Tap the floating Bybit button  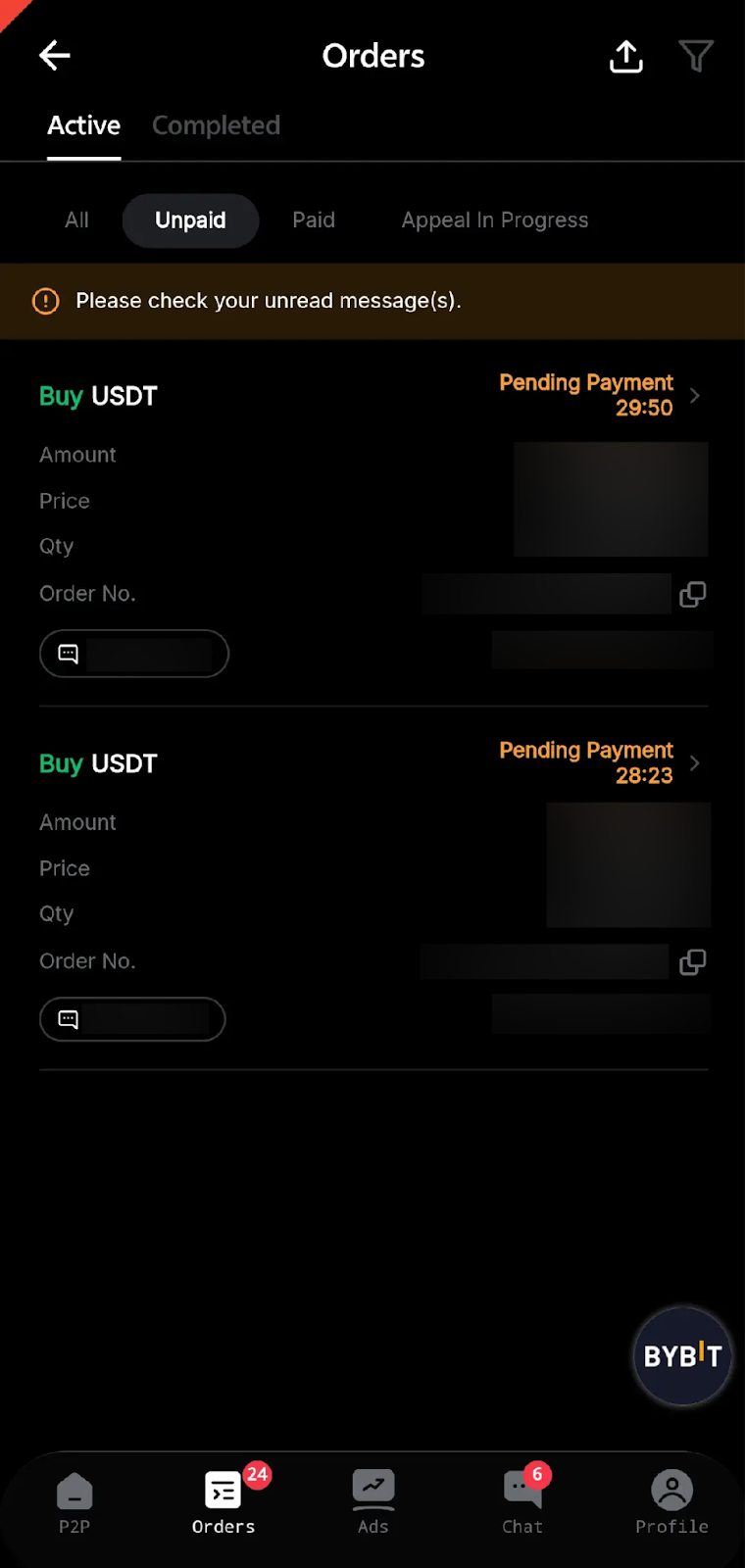(682, 1356)
